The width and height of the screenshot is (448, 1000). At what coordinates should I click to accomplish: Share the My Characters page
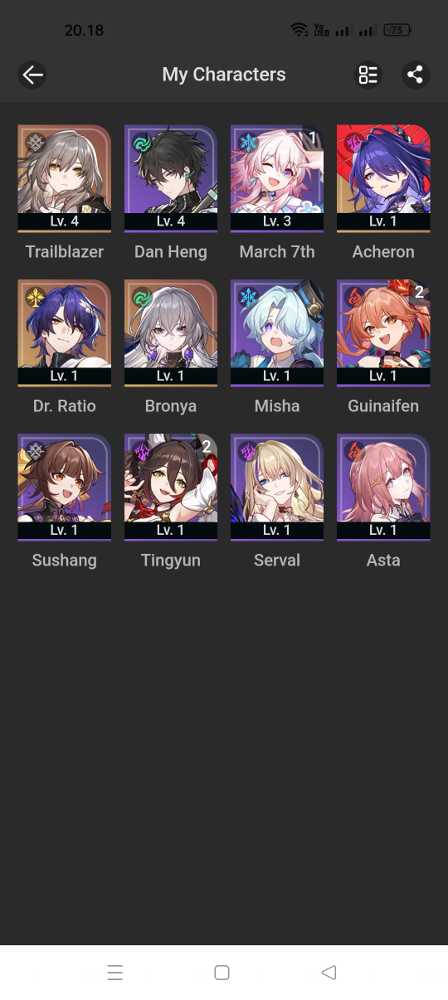coord(415,75)
